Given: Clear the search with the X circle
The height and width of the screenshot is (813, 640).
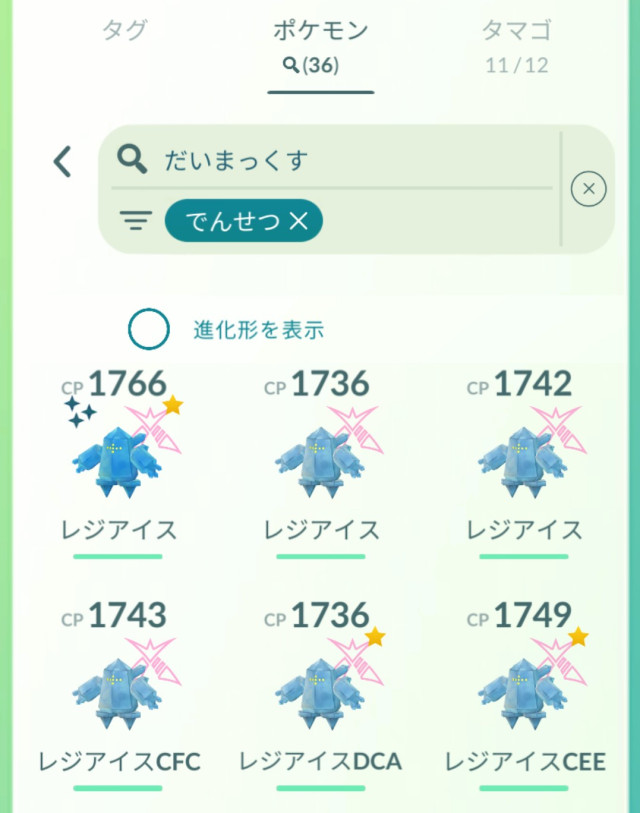Looking at the screenshot, I should tap(588, 188).
